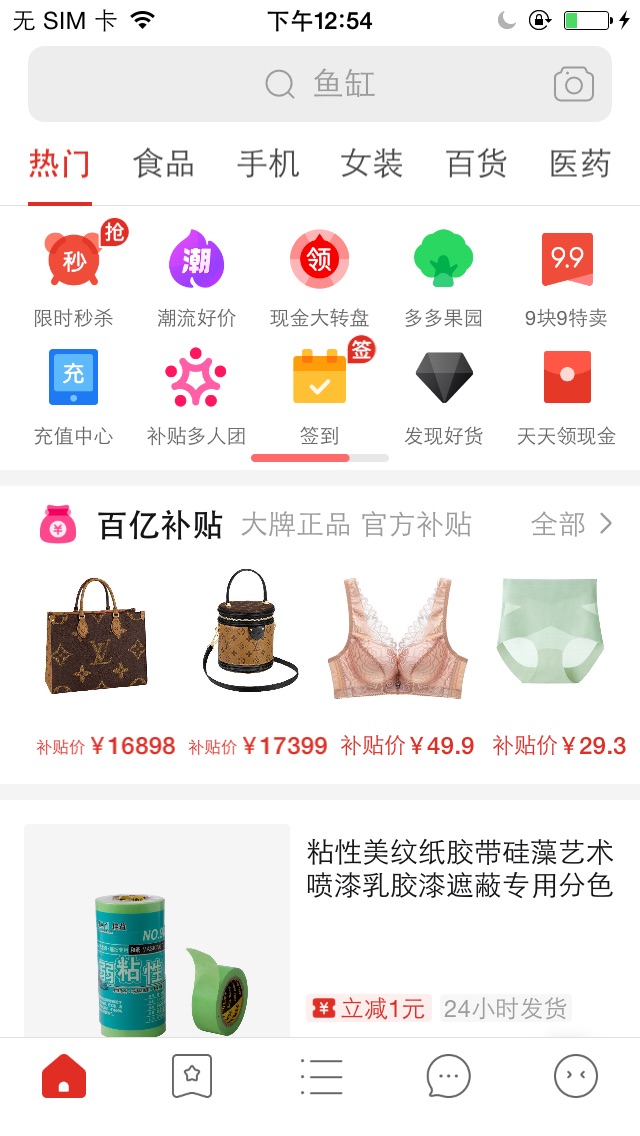640x1136 pixels.
Task: Open 限时秒杀 flash sale
Action: (x=74, y=275)
